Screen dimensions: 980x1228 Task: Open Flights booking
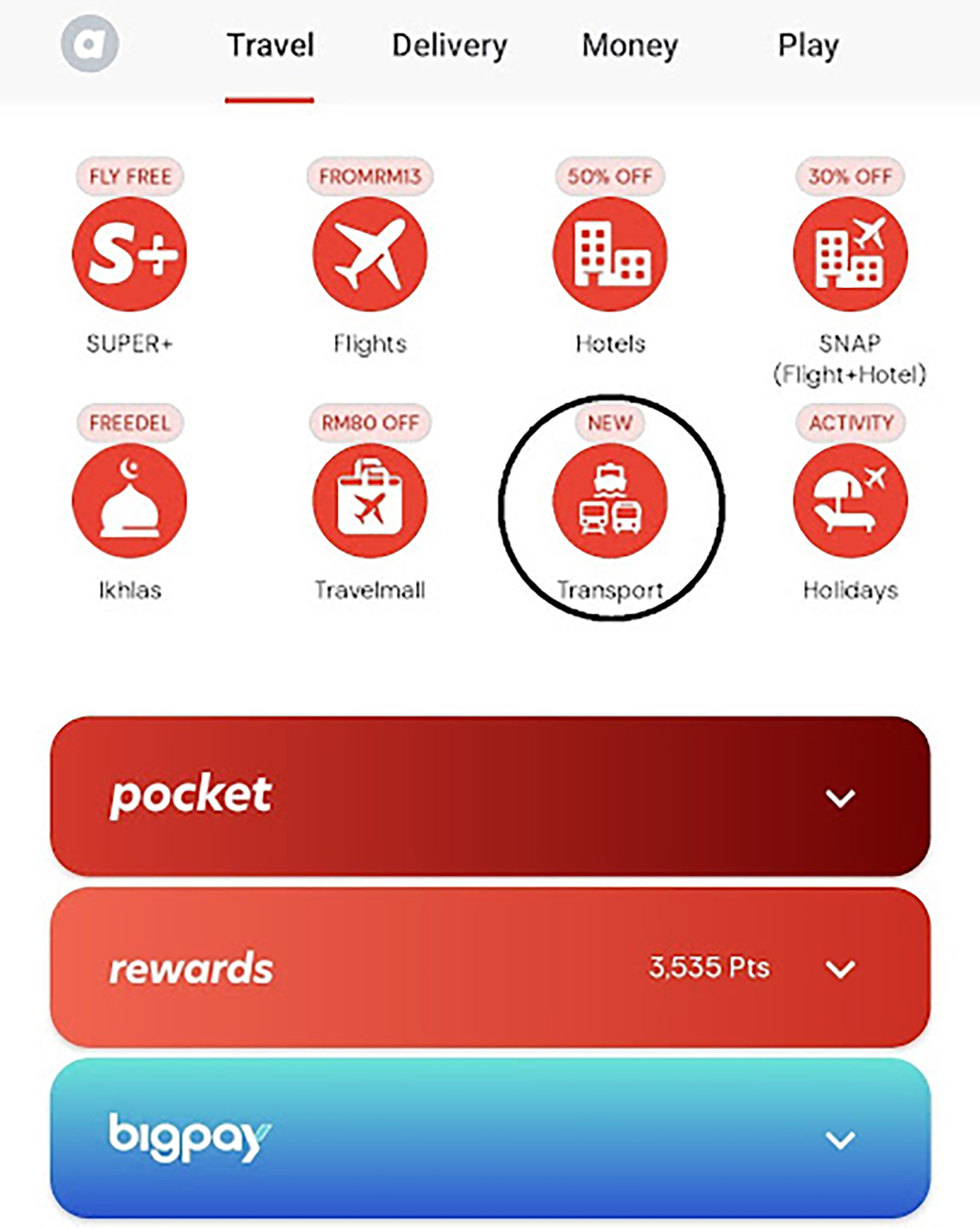[369, 254]
